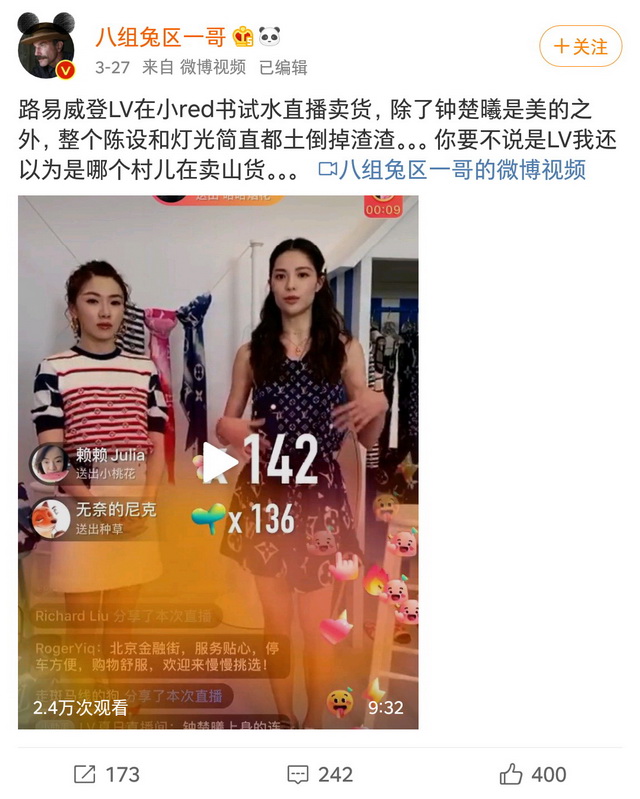Play the Weibo video
Viewport: 640px width, 799px height.
219,462
